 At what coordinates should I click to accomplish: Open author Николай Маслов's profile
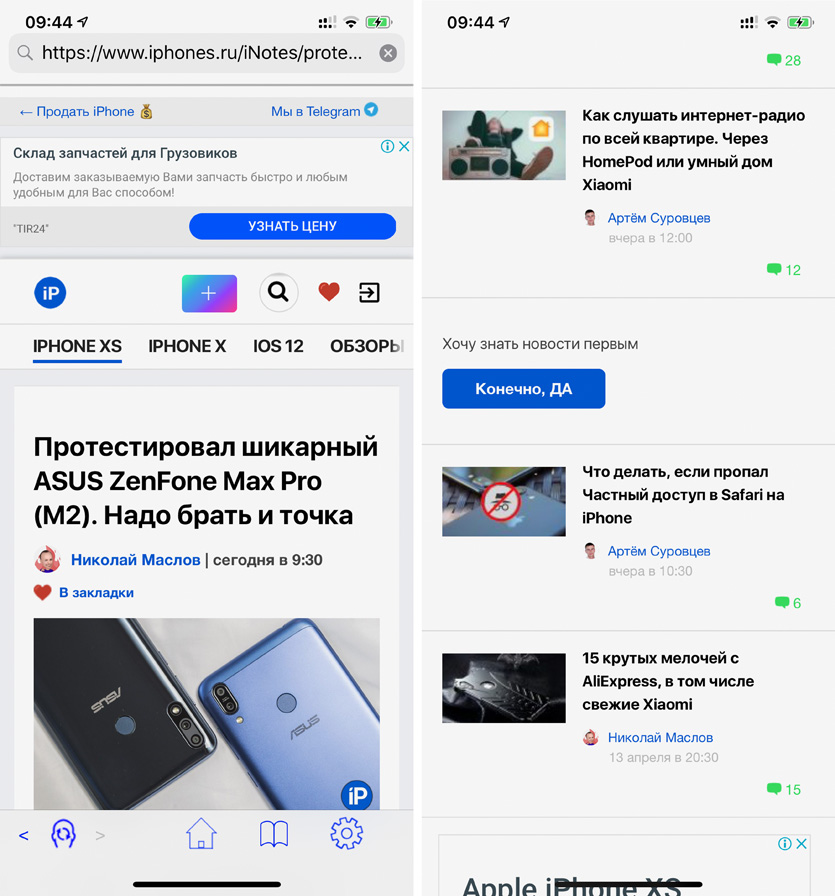coord(135,560)
